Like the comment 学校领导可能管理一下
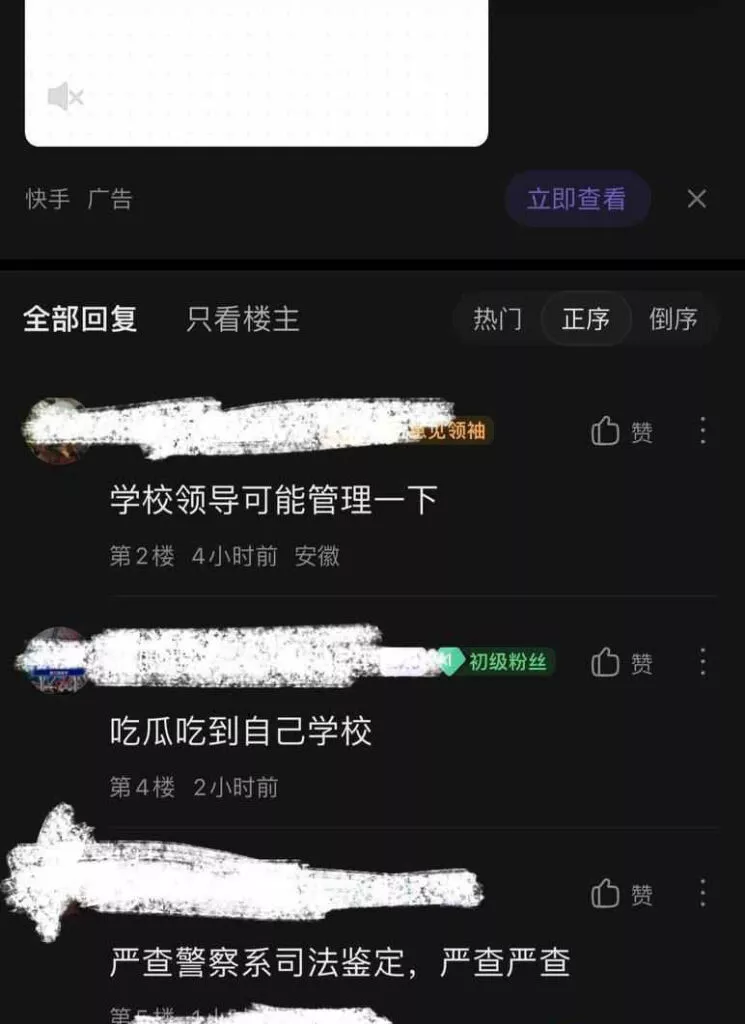The image size is (745, 1024). (x=621, y=431)
